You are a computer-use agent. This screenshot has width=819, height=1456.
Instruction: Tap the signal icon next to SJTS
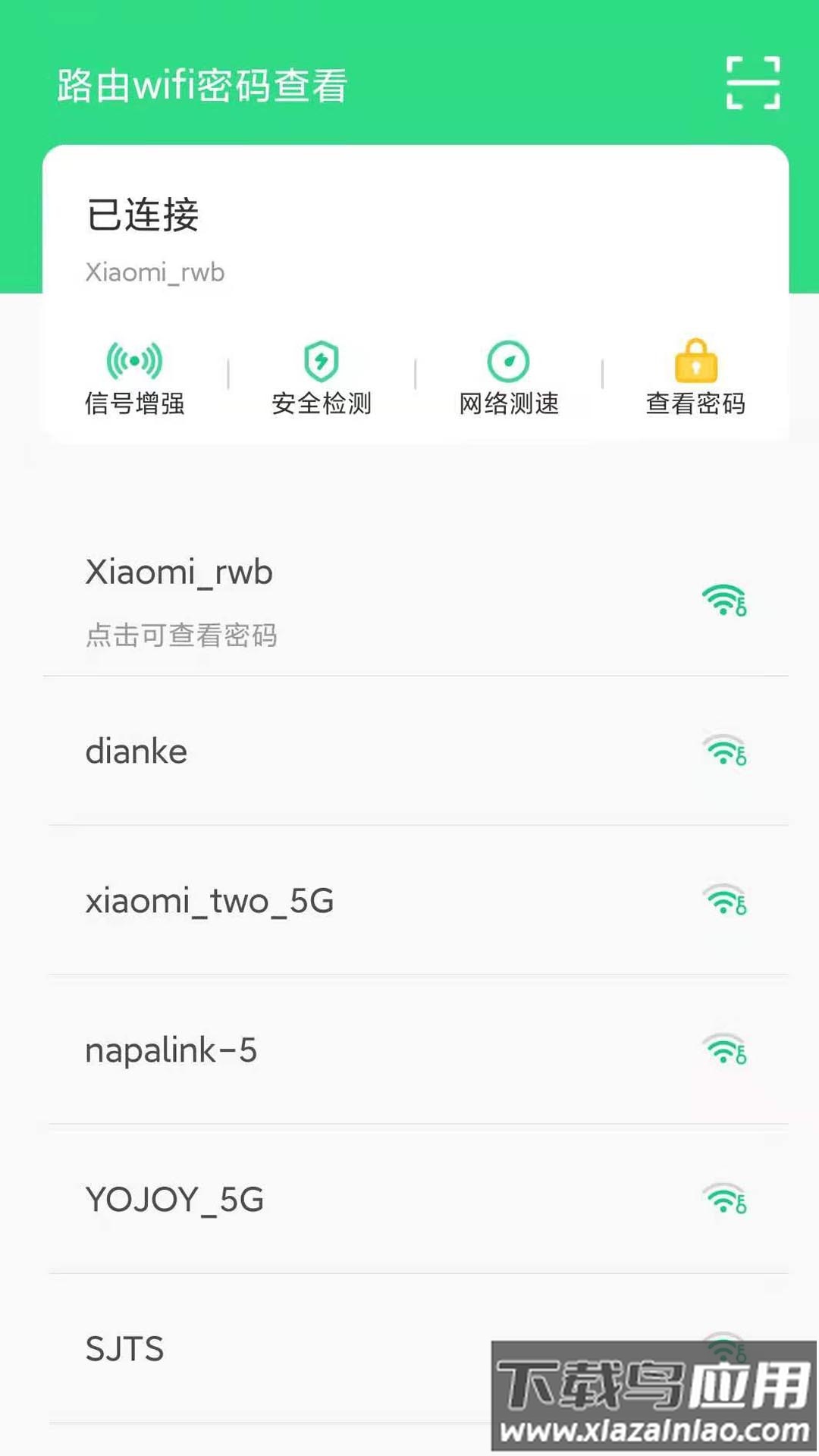tap(723, 1350)
